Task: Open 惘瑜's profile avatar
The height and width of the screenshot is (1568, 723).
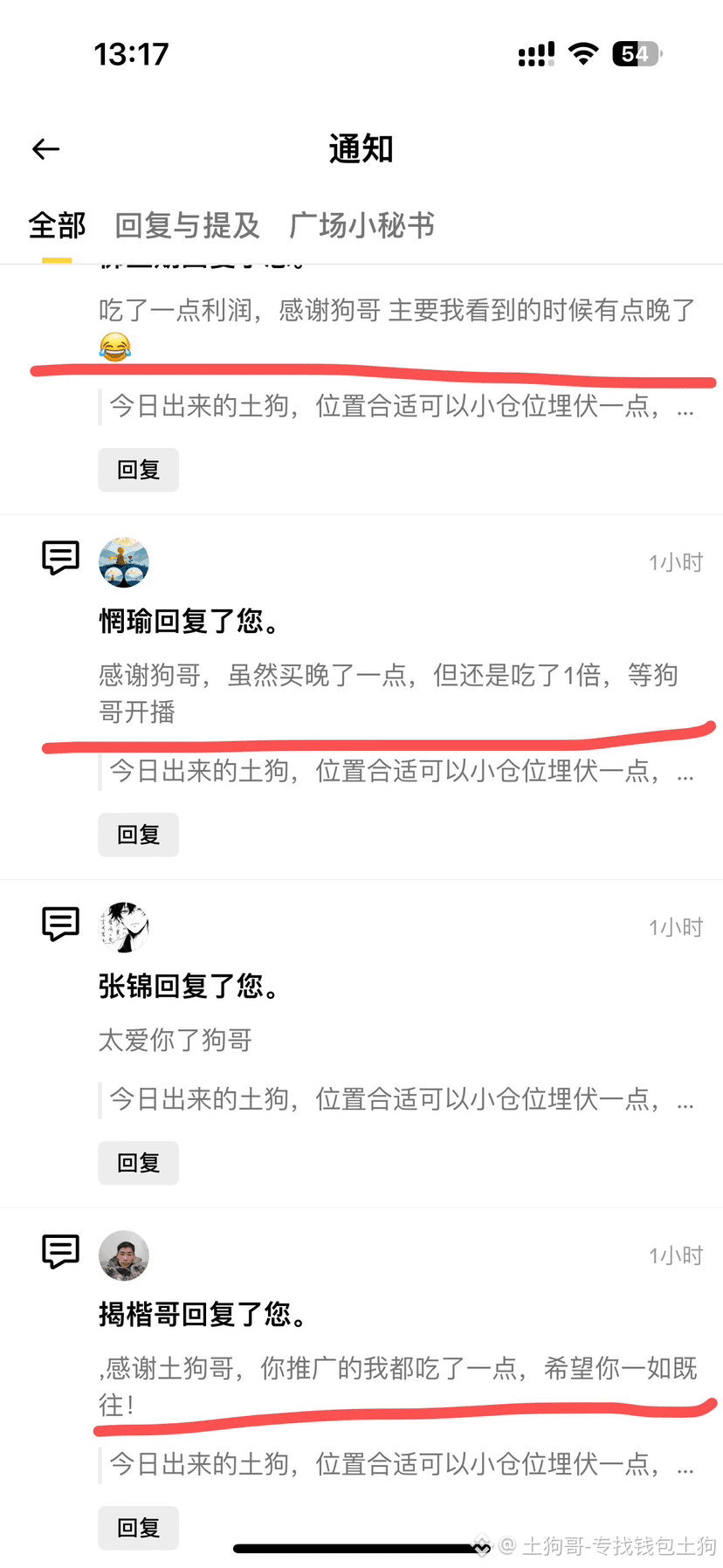Action: pos(124,562)
